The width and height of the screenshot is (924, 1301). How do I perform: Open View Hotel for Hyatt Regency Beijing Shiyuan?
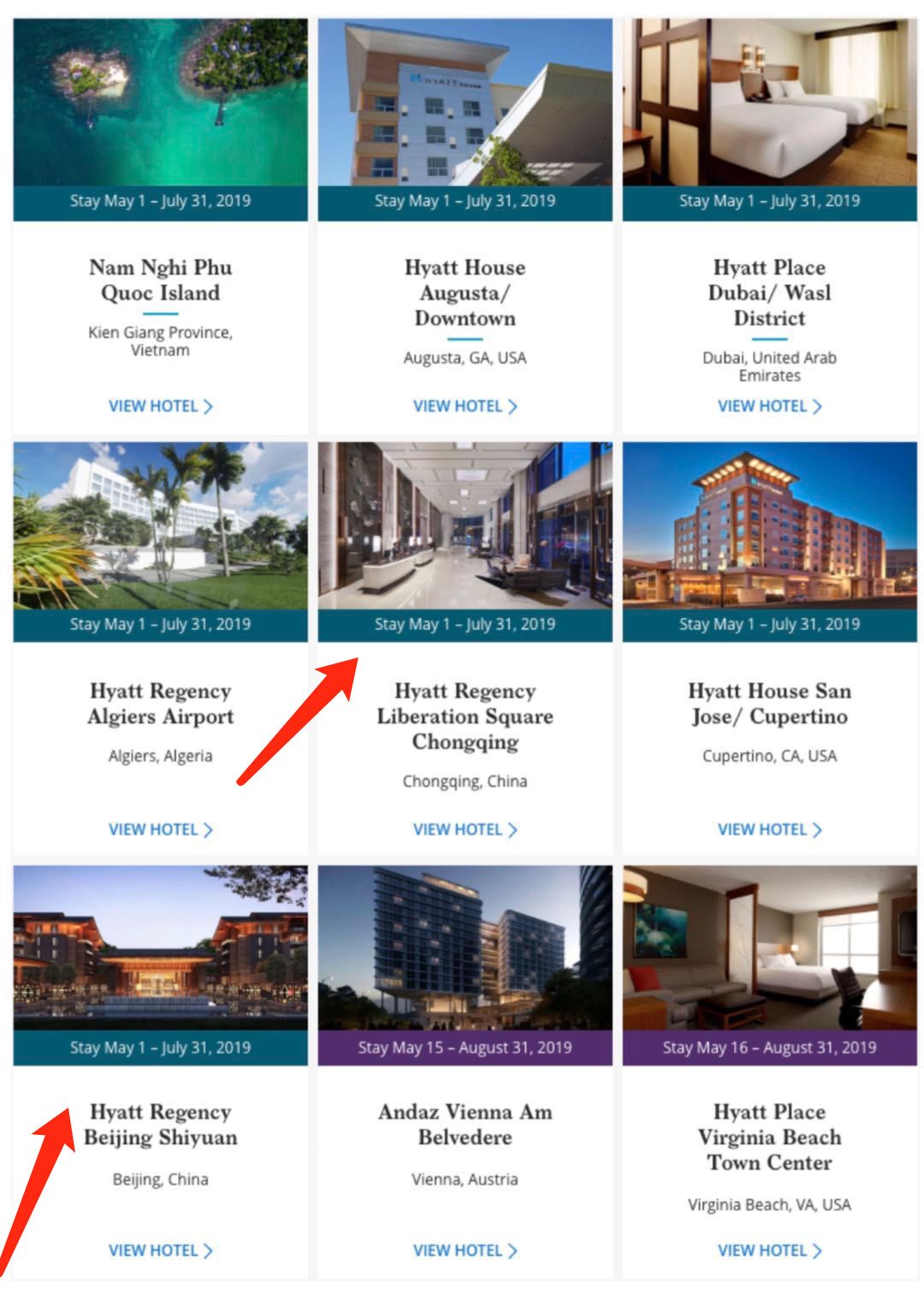[x=160, y=1251]
